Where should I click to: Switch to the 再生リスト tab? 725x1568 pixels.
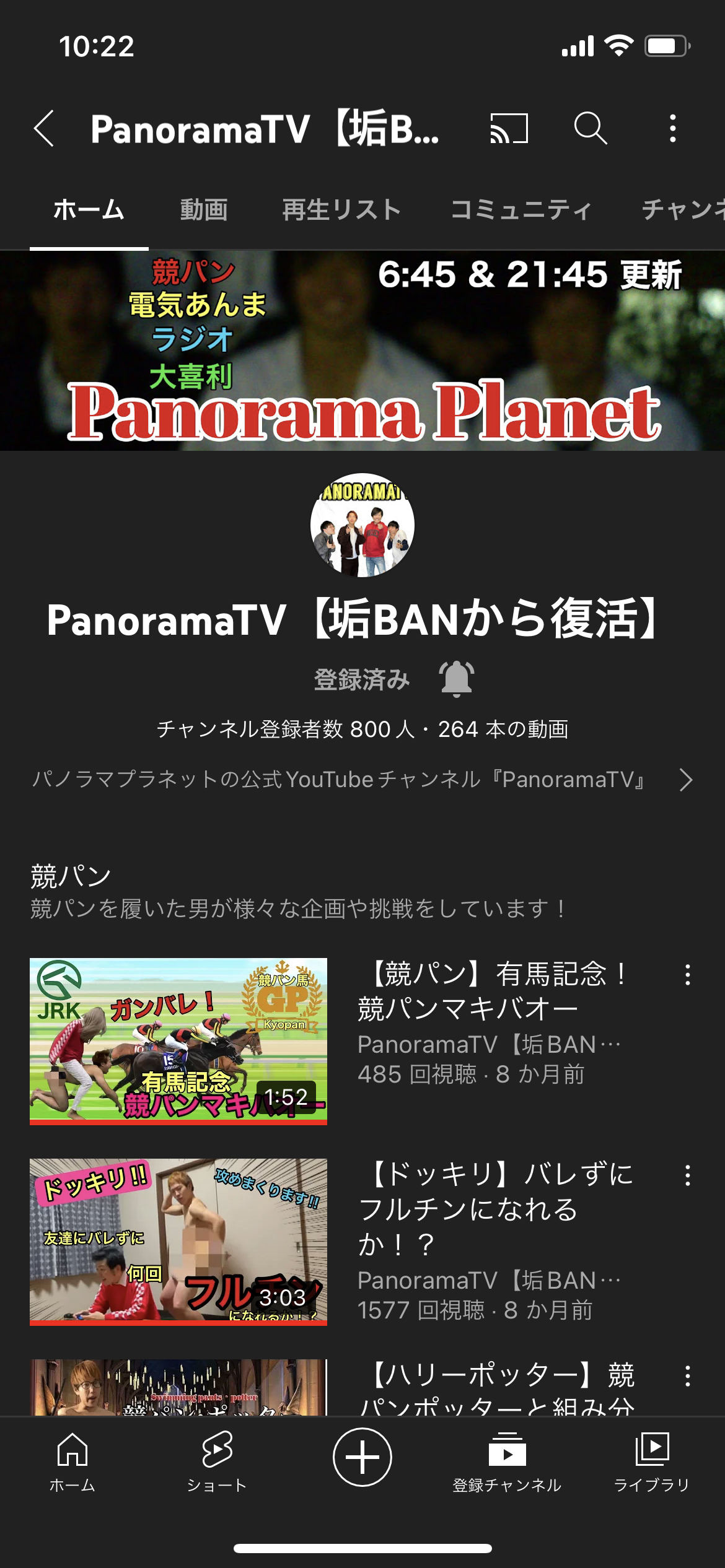click(x=341, y=210)
